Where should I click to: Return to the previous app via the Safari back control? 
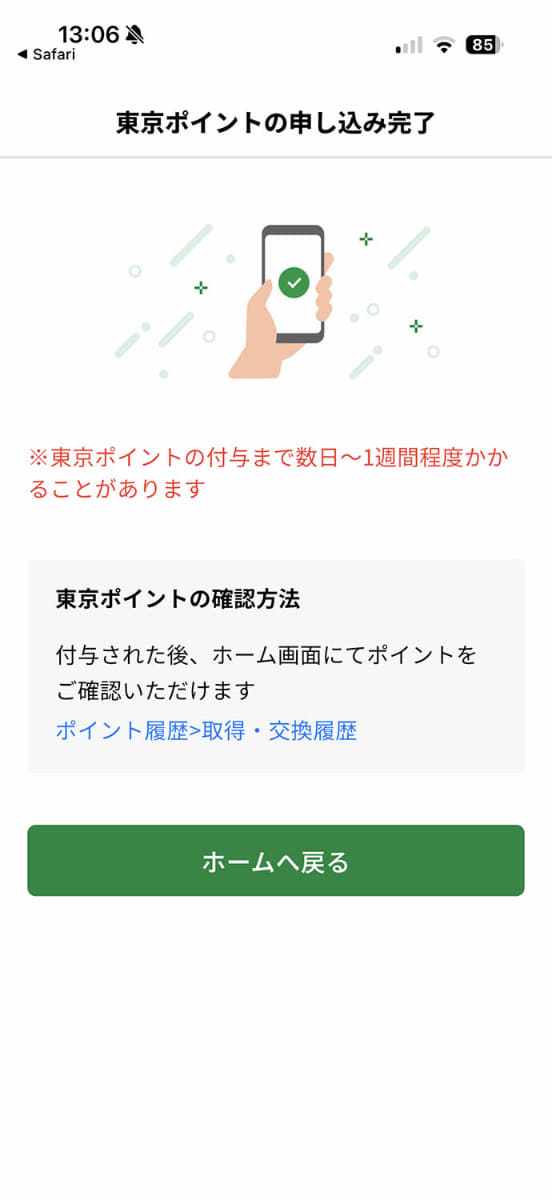[46, 55]
